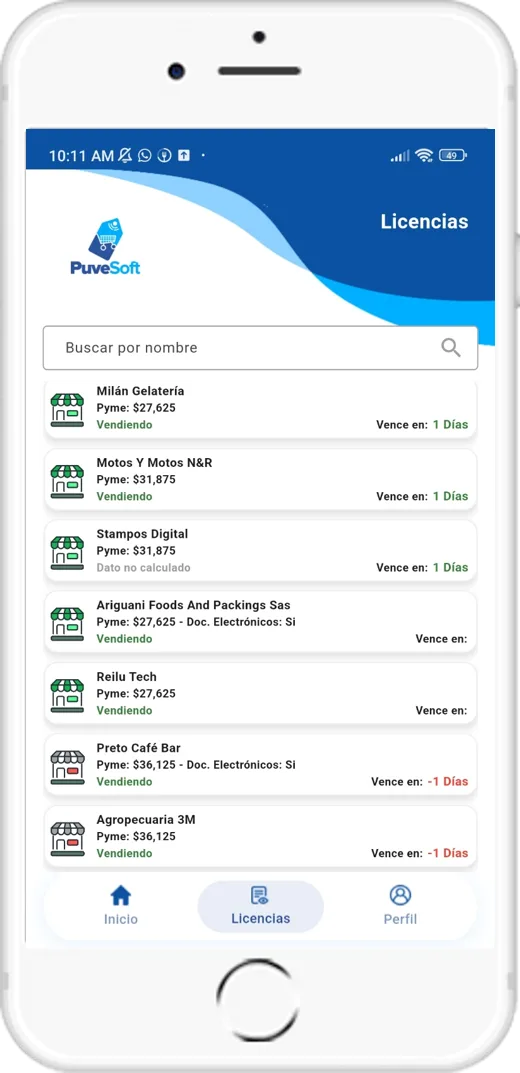The image size is (520, 1073).
Task: Select the Agropecuaria 3M license card
Action: tap(260, 836)
